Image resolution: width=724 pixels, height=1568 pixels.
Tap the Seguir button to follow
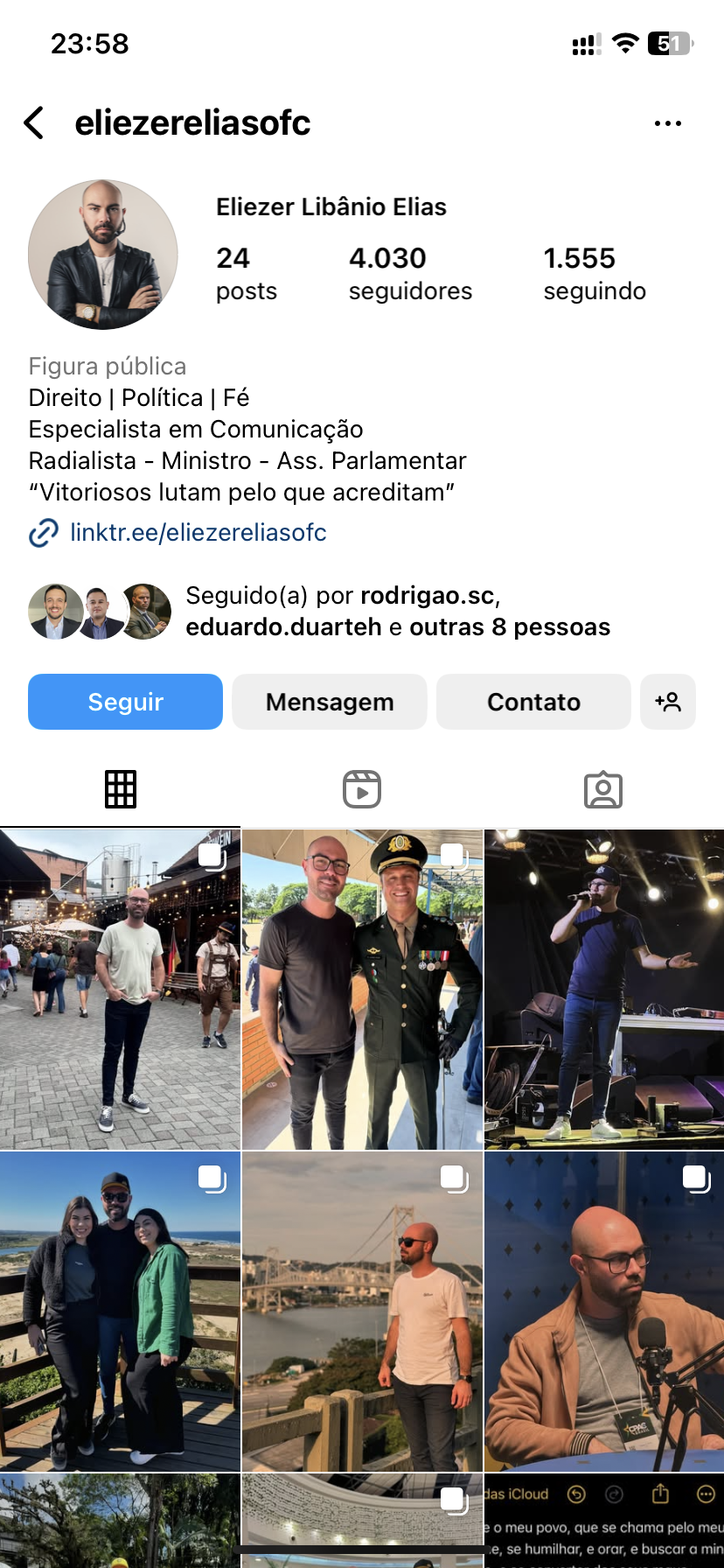click(125, 702)
